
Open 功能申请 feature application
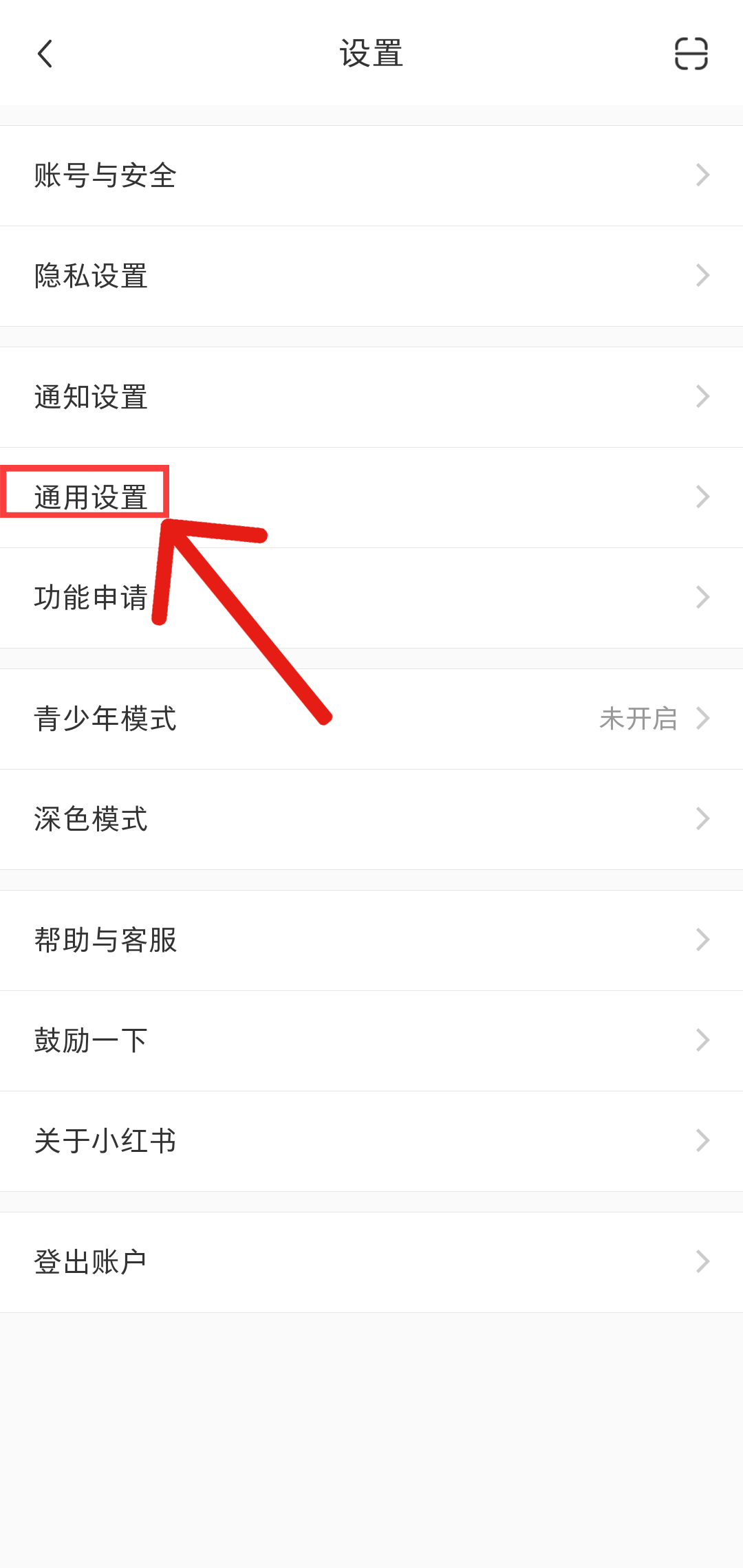click(x=91, y=597)
